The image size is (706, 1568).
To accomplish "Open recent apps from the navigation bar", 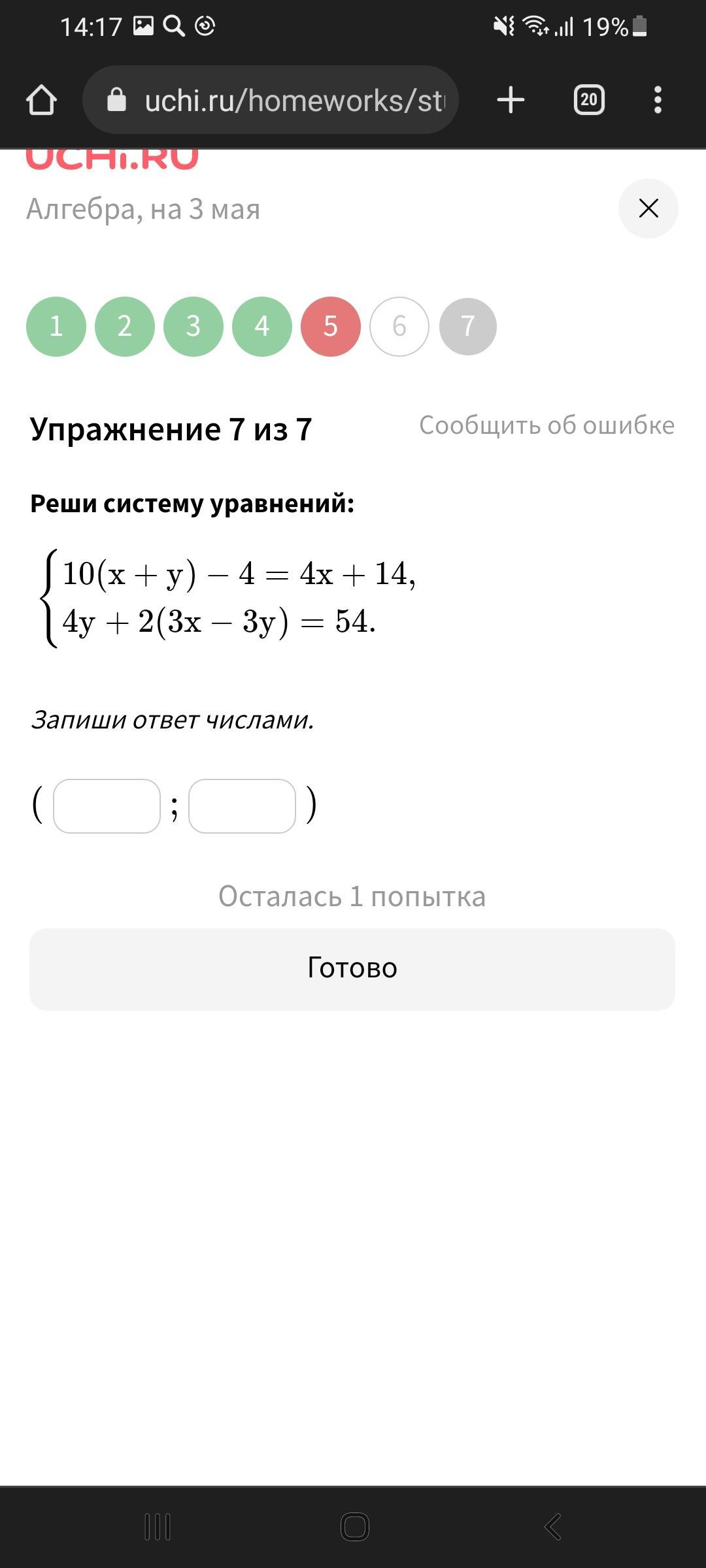I will click(158, 1527).
